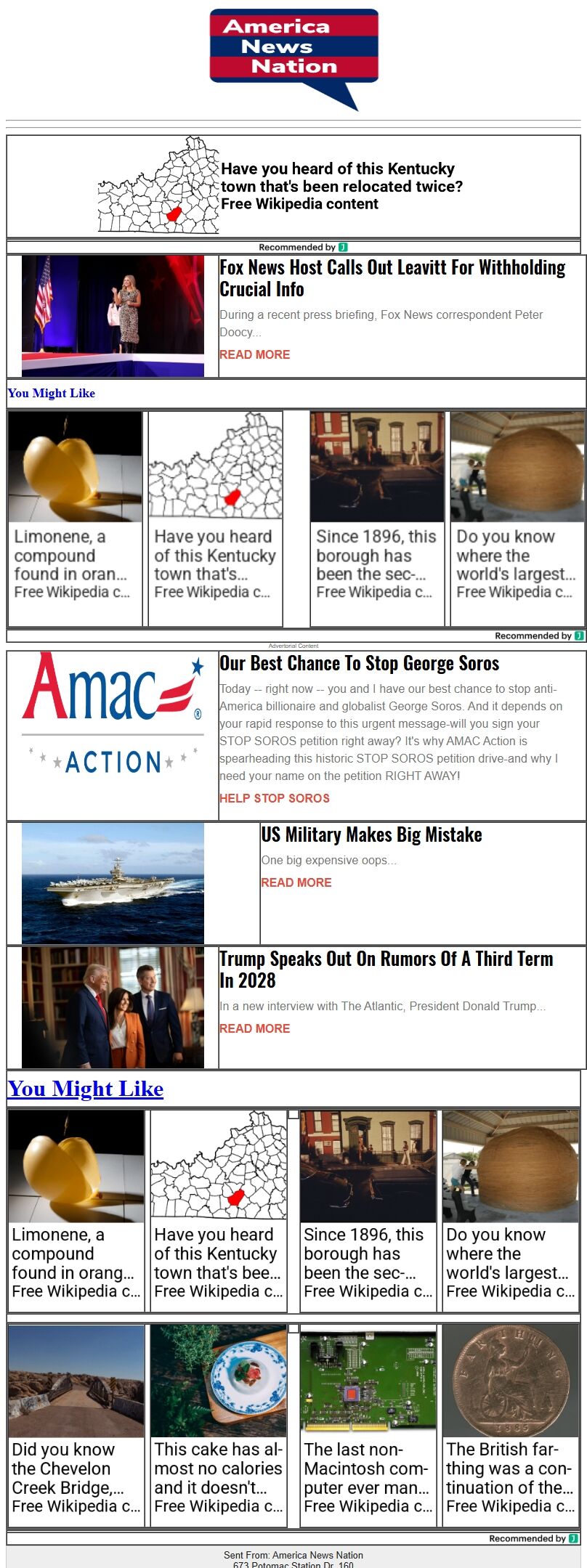
Task: Open the last non-Macintosh computer card
Action: point(368,1428)
